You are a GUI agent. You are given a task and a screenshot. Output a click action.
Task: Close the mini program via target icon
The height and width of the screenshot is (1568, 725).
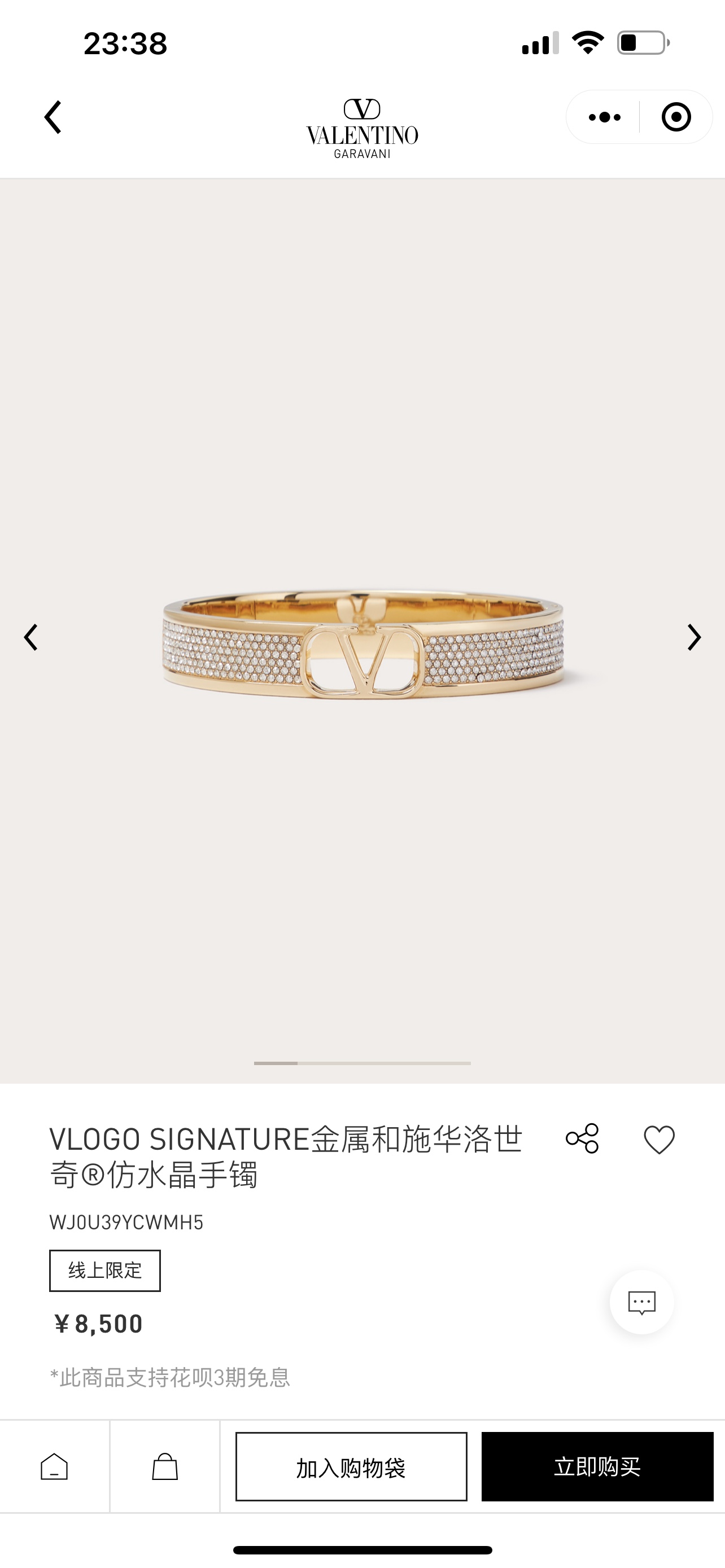pyautogui.click(x=676, y=117)
